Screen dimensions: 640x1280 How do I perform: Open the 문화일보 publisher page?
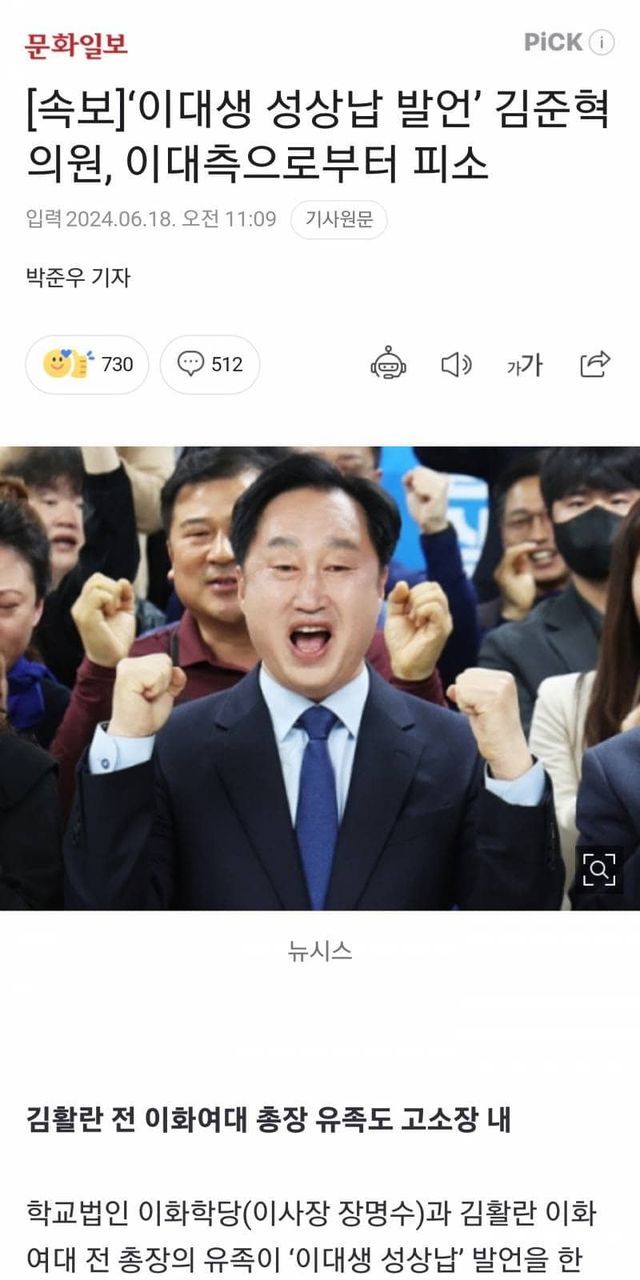coord(76,43)
